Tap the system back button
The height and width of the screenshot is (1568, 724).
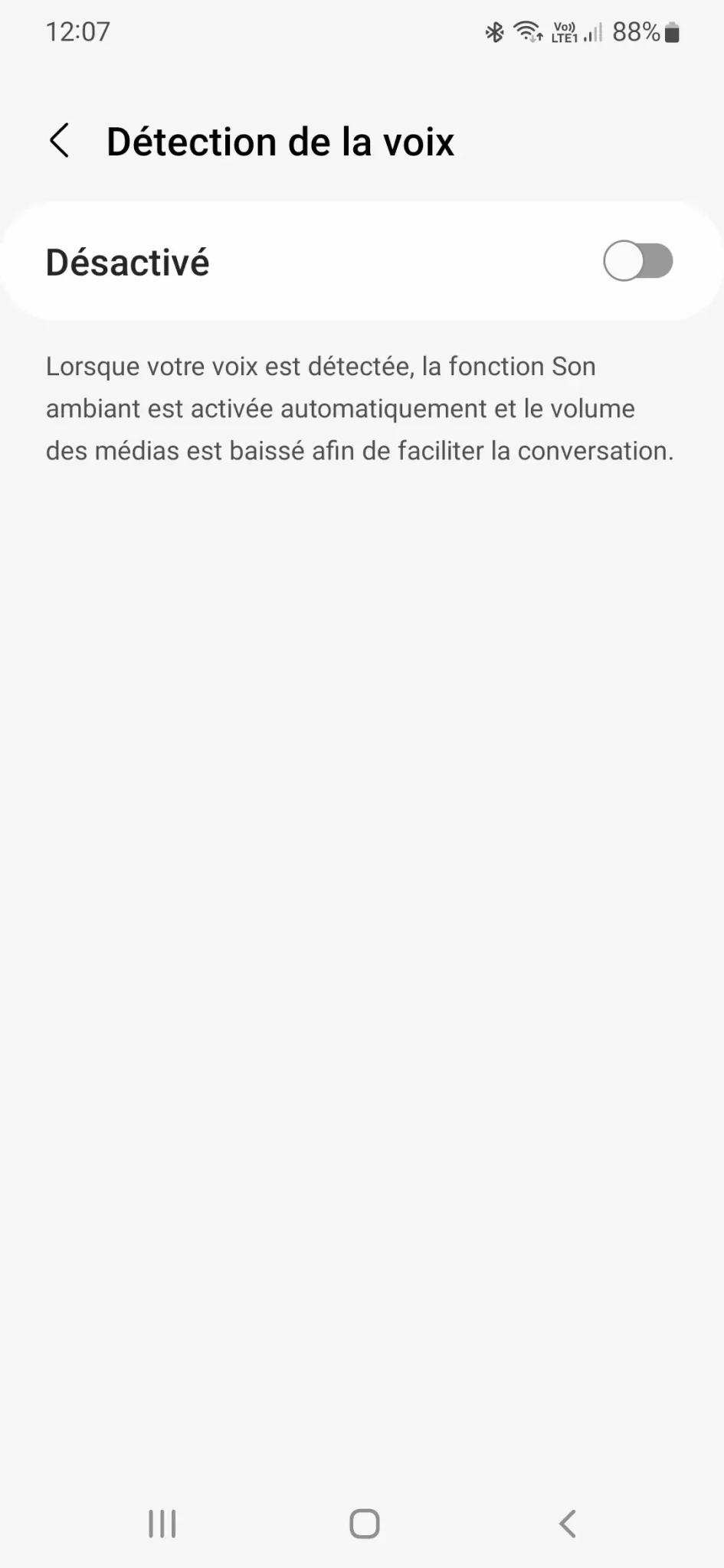[567, 1524]
